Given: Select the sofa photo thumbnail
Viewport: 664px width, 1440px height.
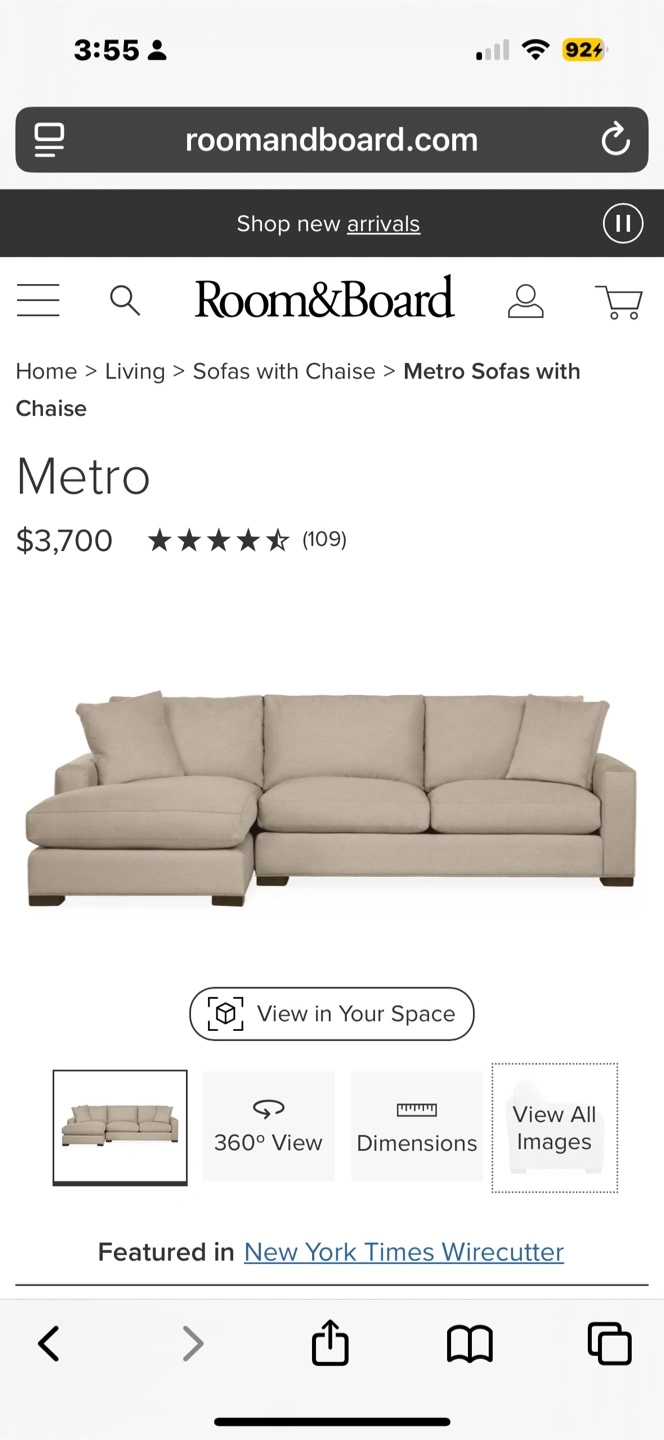Looking at the screenshot, I should click(120, 1127).
